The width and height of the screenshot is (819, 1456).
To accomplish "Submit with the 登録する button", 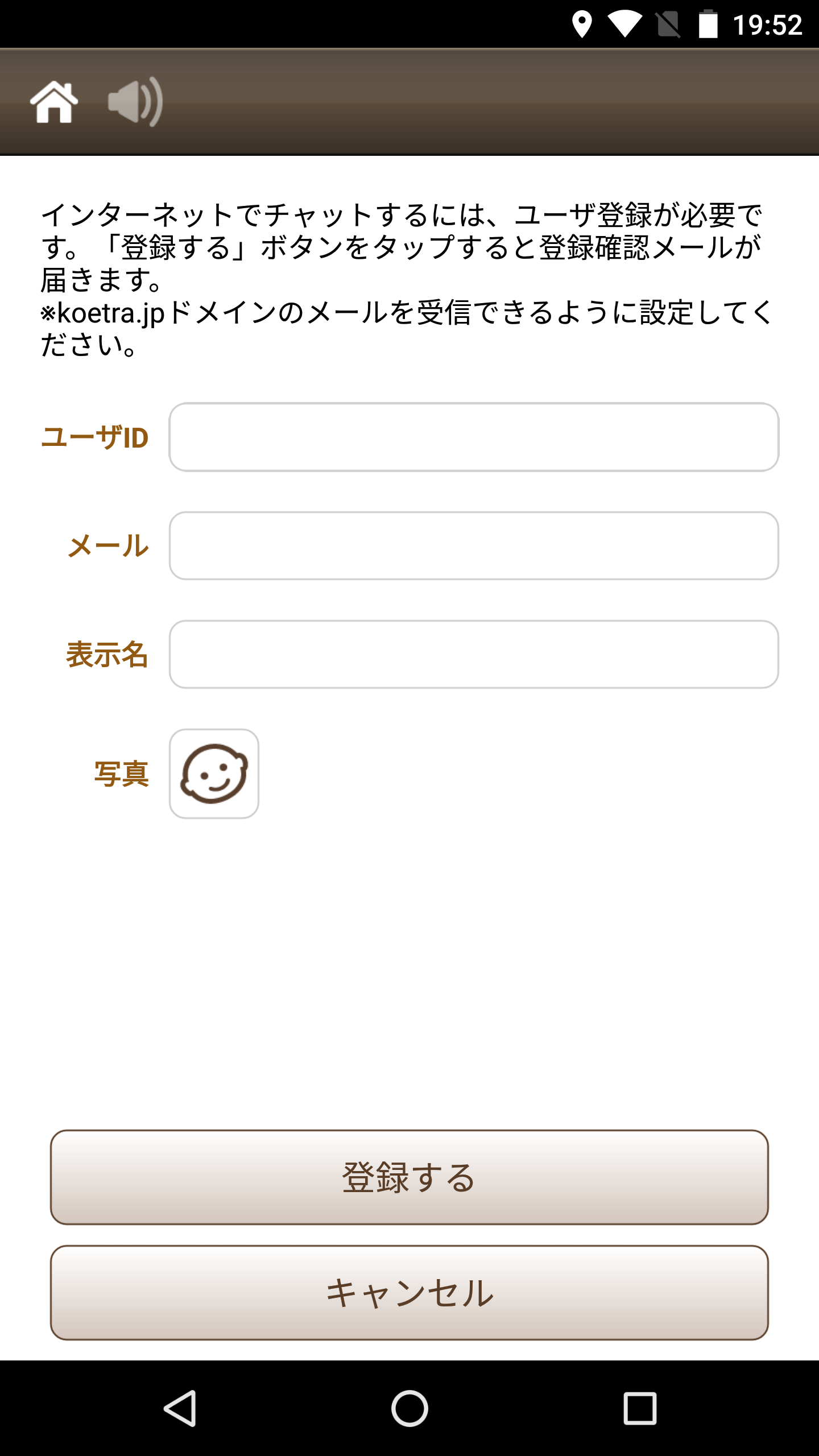I will [x=409, y=1177].
